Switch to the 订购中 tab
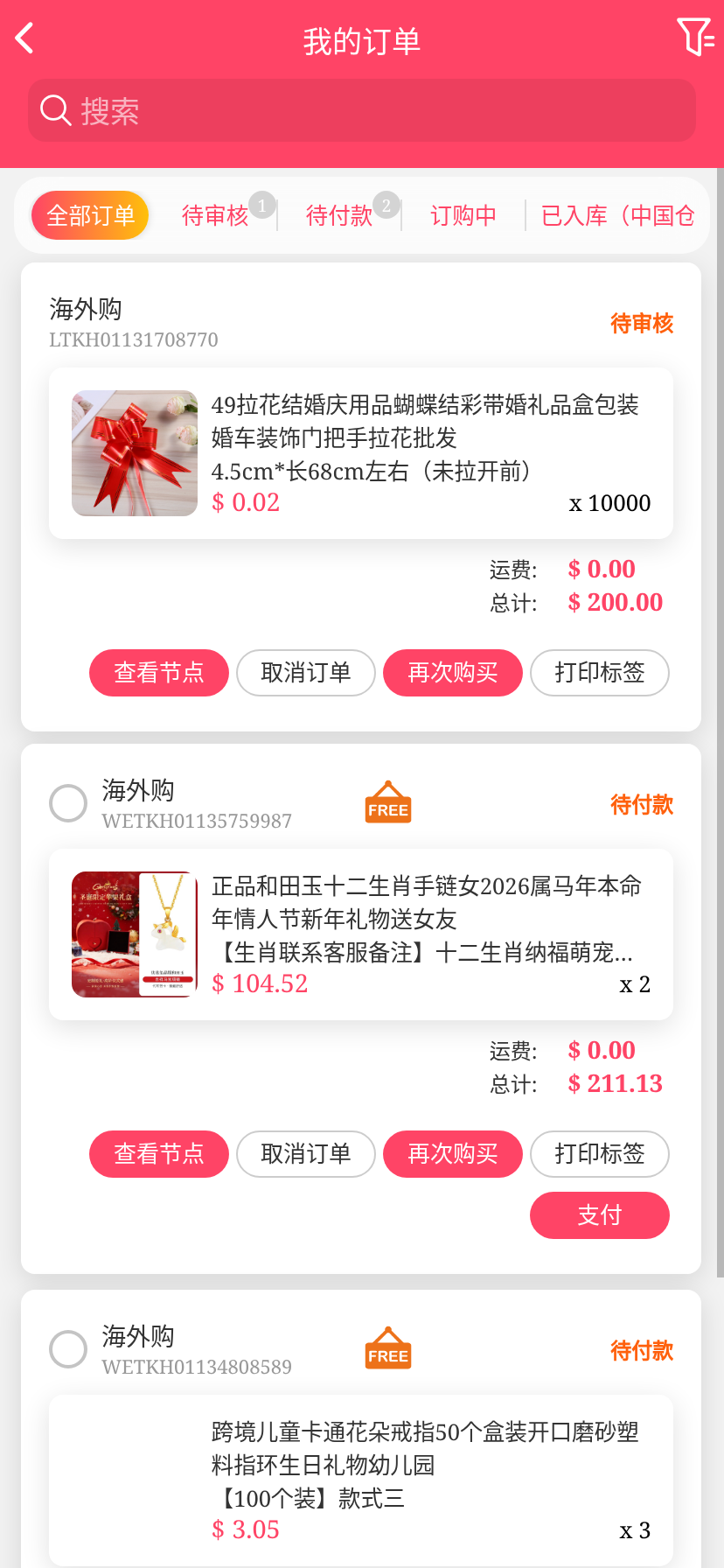The height and width of the screenshot is (1568, 724). point(463,215)
